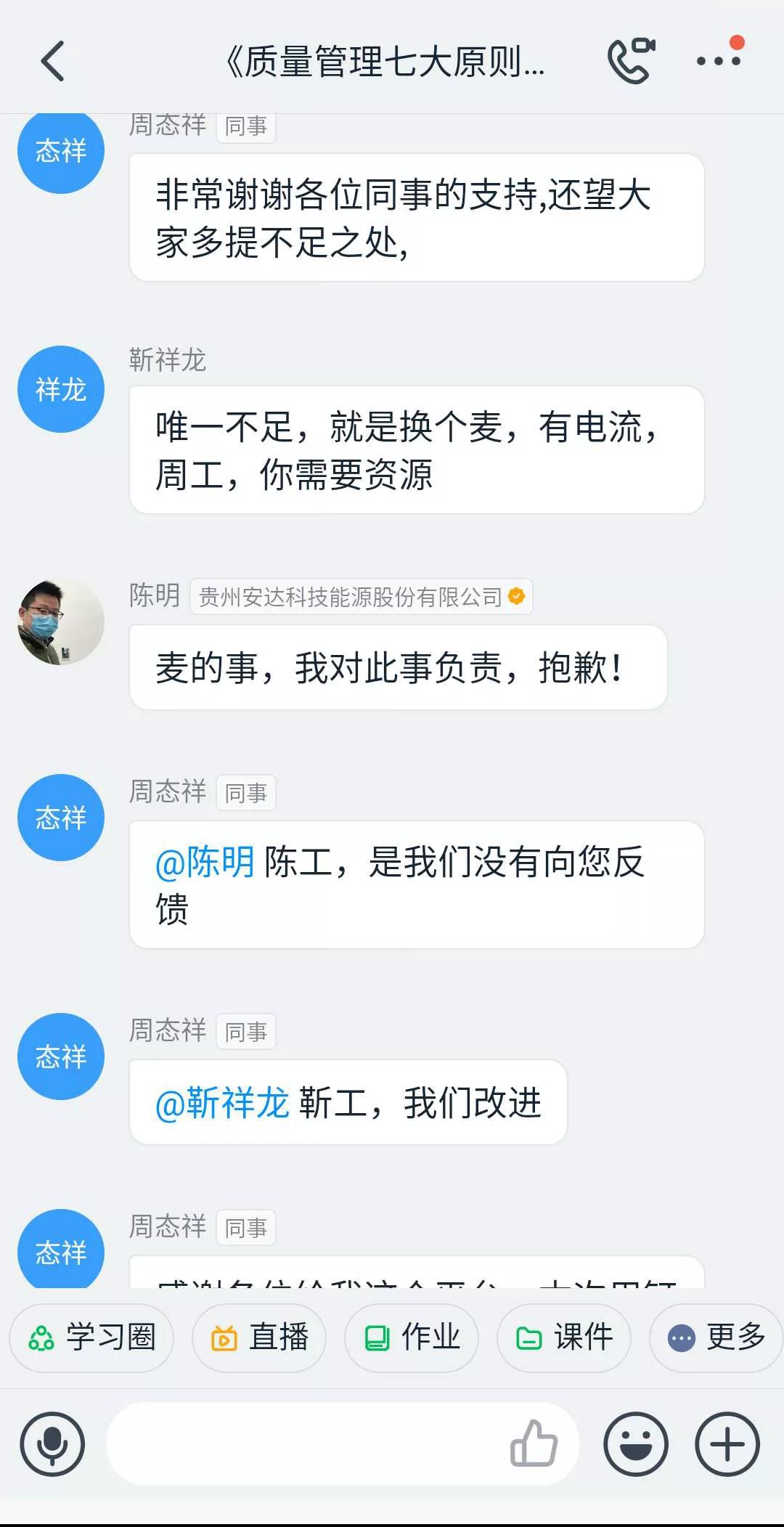
Task: Open the 直播 shortcut
Action: (259, 1337)
